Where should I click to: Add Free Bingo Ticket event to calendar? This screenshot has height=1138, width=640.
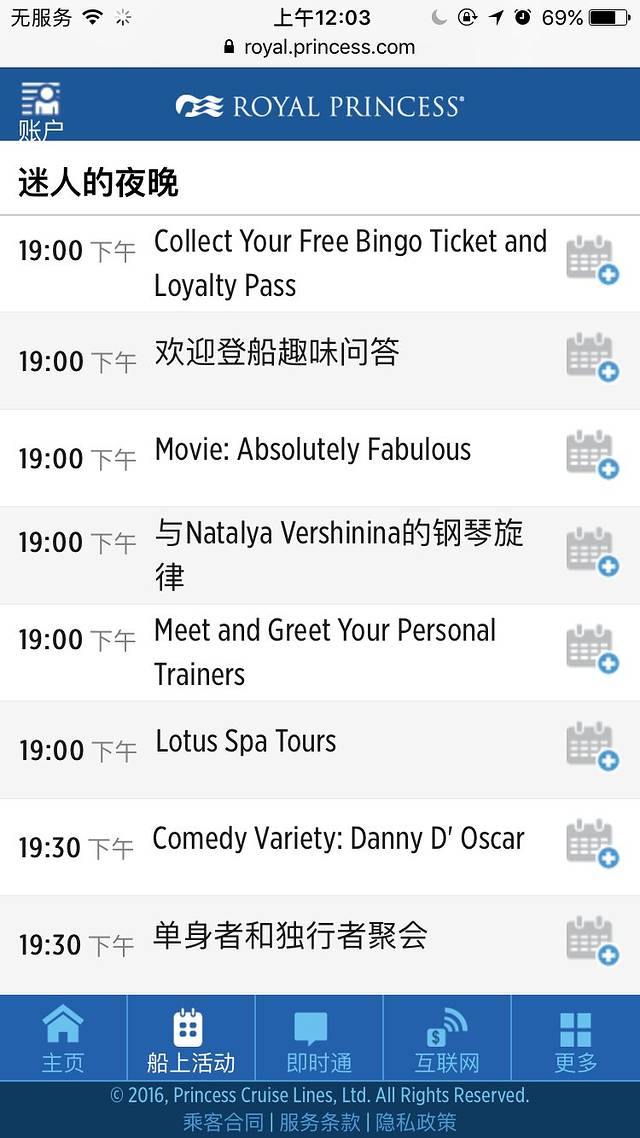pyautogui.click(x=592, y=260)
